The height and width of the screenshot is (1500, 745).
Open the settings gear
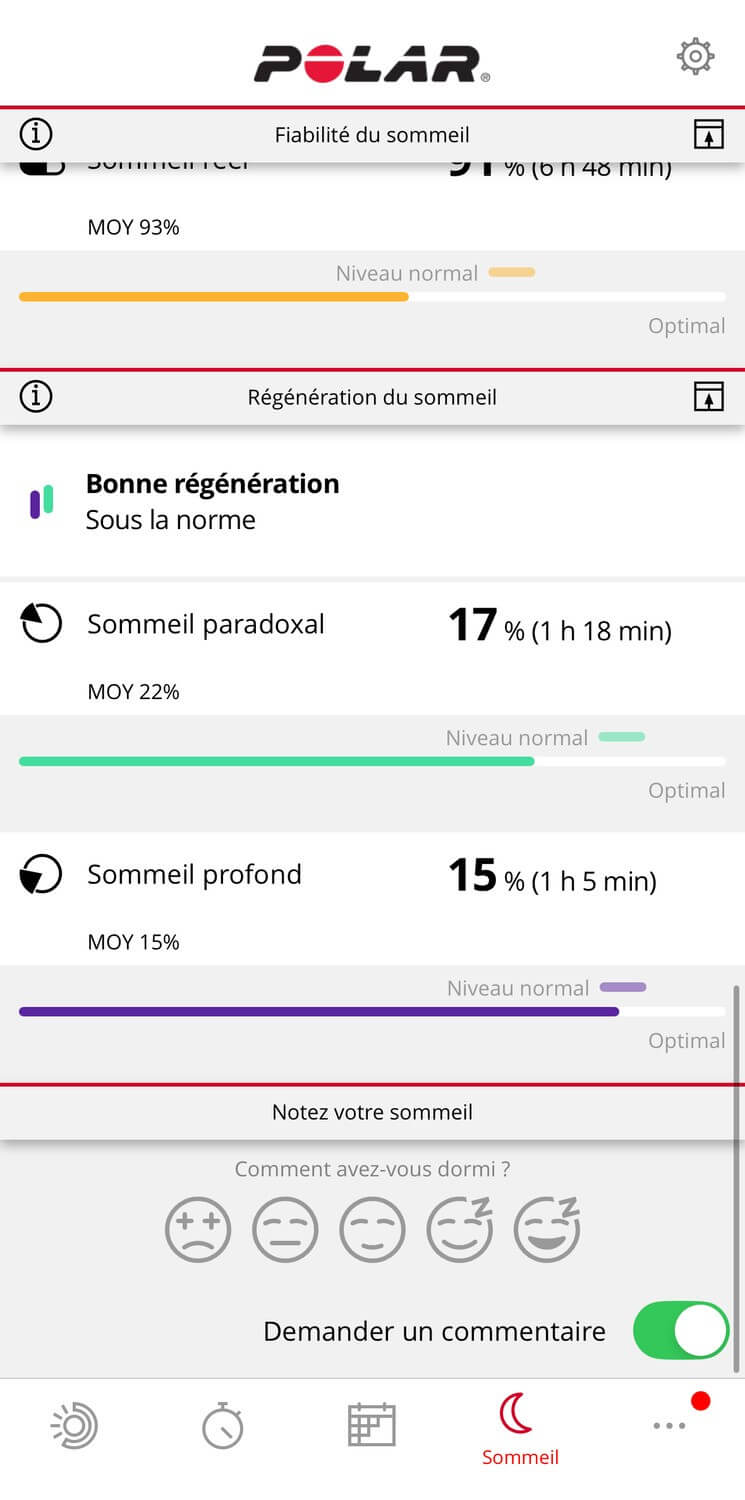(695, 56)
